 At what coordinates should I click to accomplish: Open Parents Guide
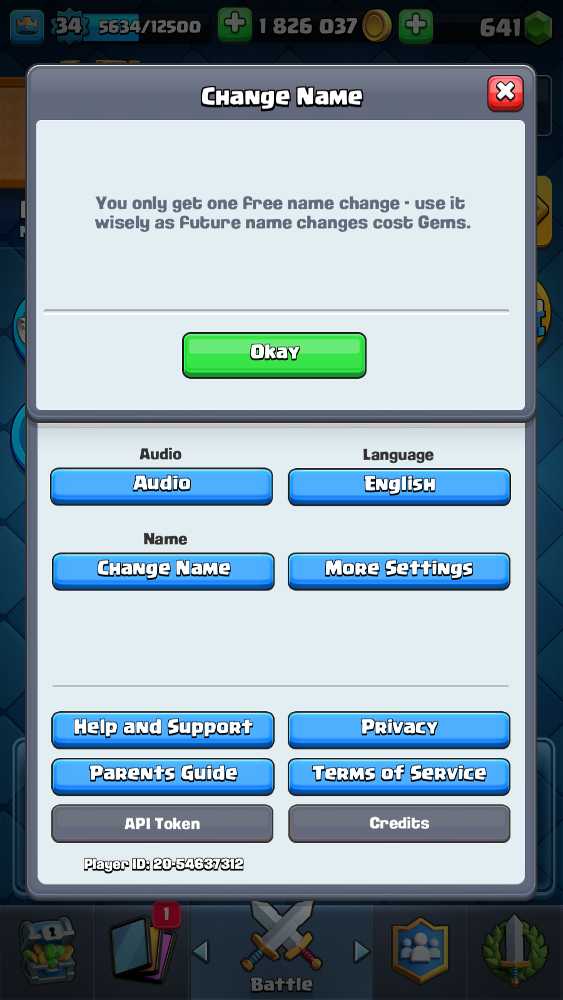[163, 776]
